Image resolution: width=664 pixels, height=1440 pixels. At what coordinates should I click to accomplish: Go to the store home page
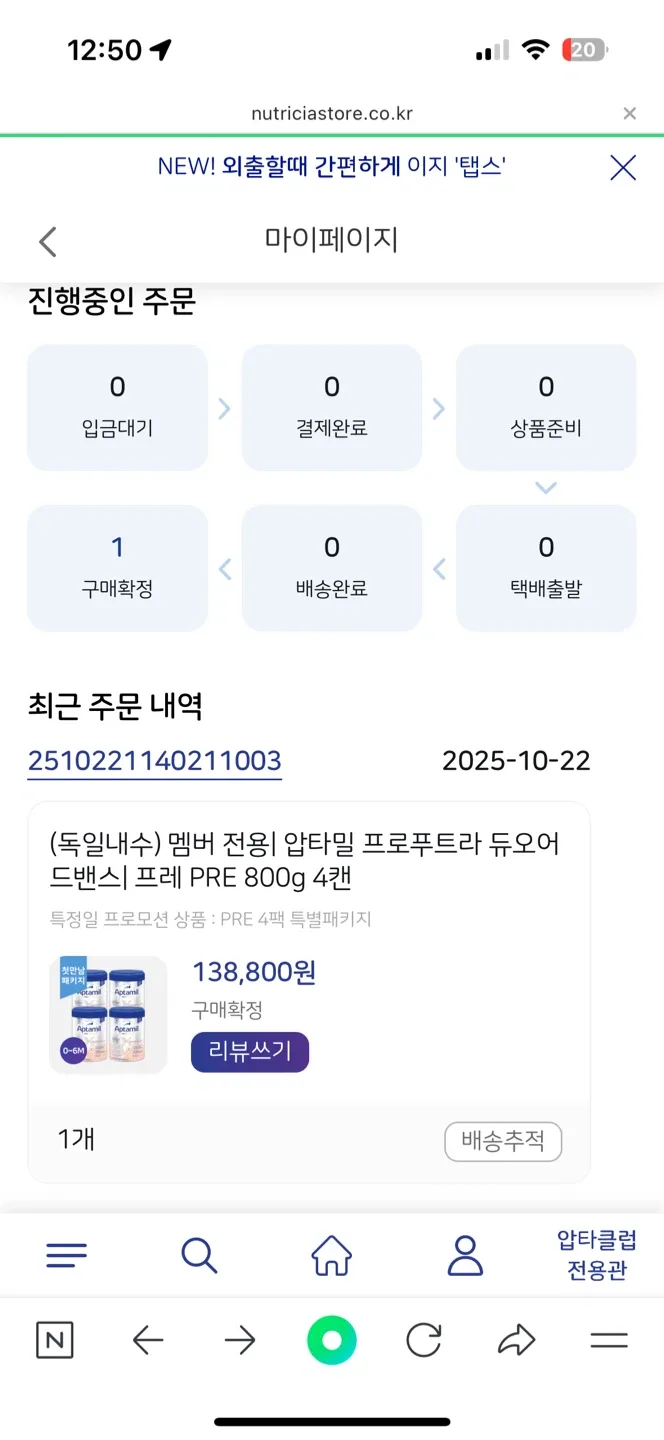(x=332, y=1254)
